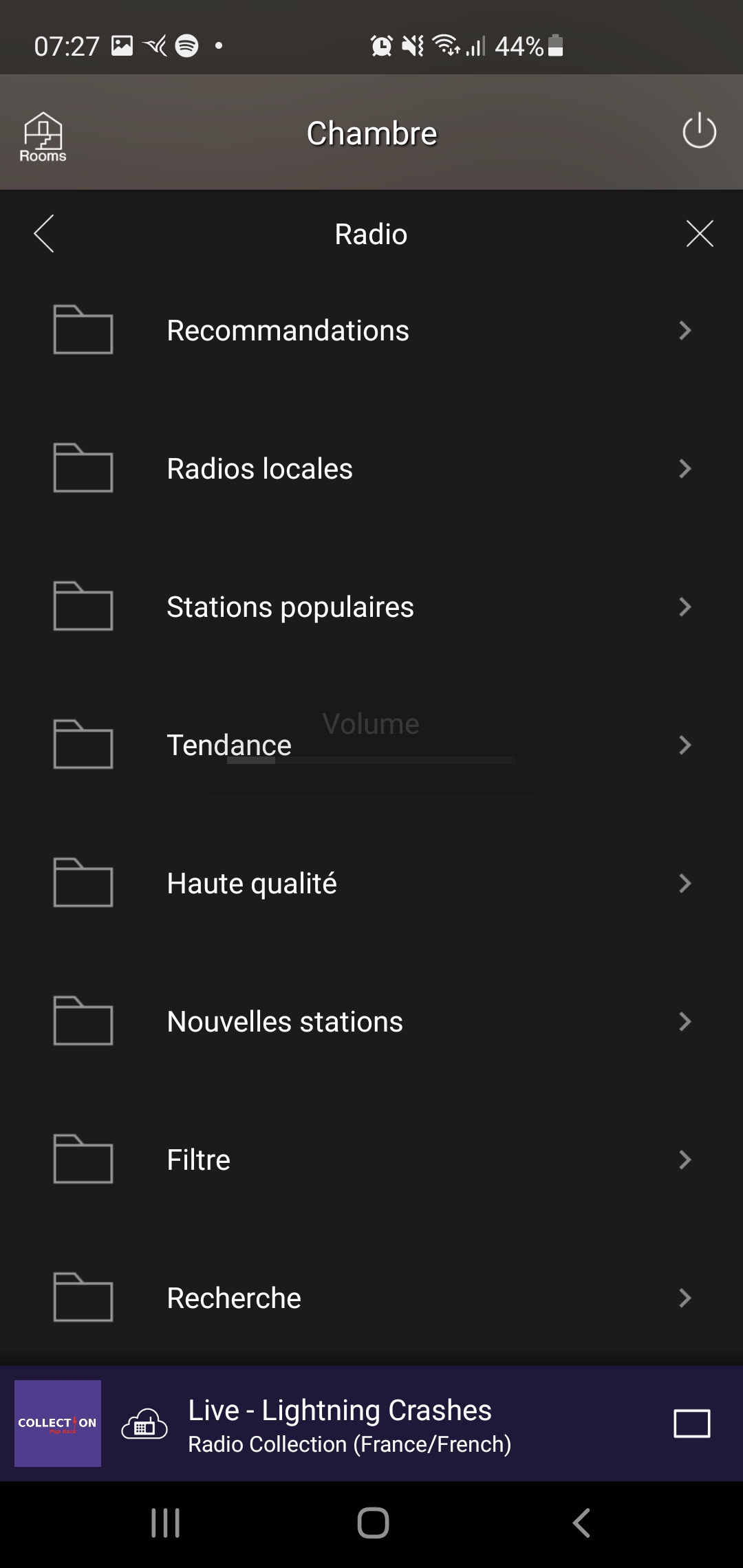
Task: Open Recherche to search stations
Action: tap(371, 1298)
